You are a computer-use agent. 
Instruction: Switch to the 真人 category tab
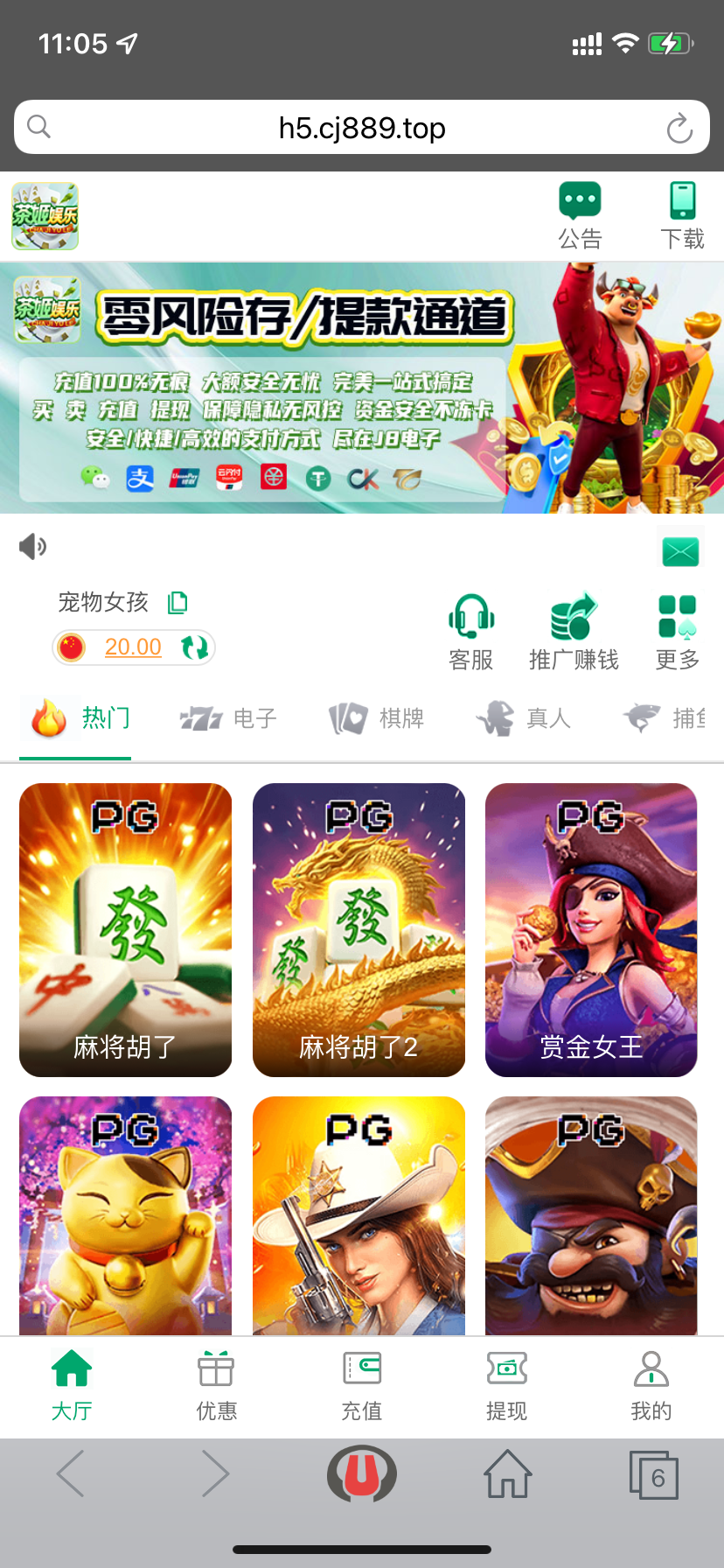[x=524, y=718]
